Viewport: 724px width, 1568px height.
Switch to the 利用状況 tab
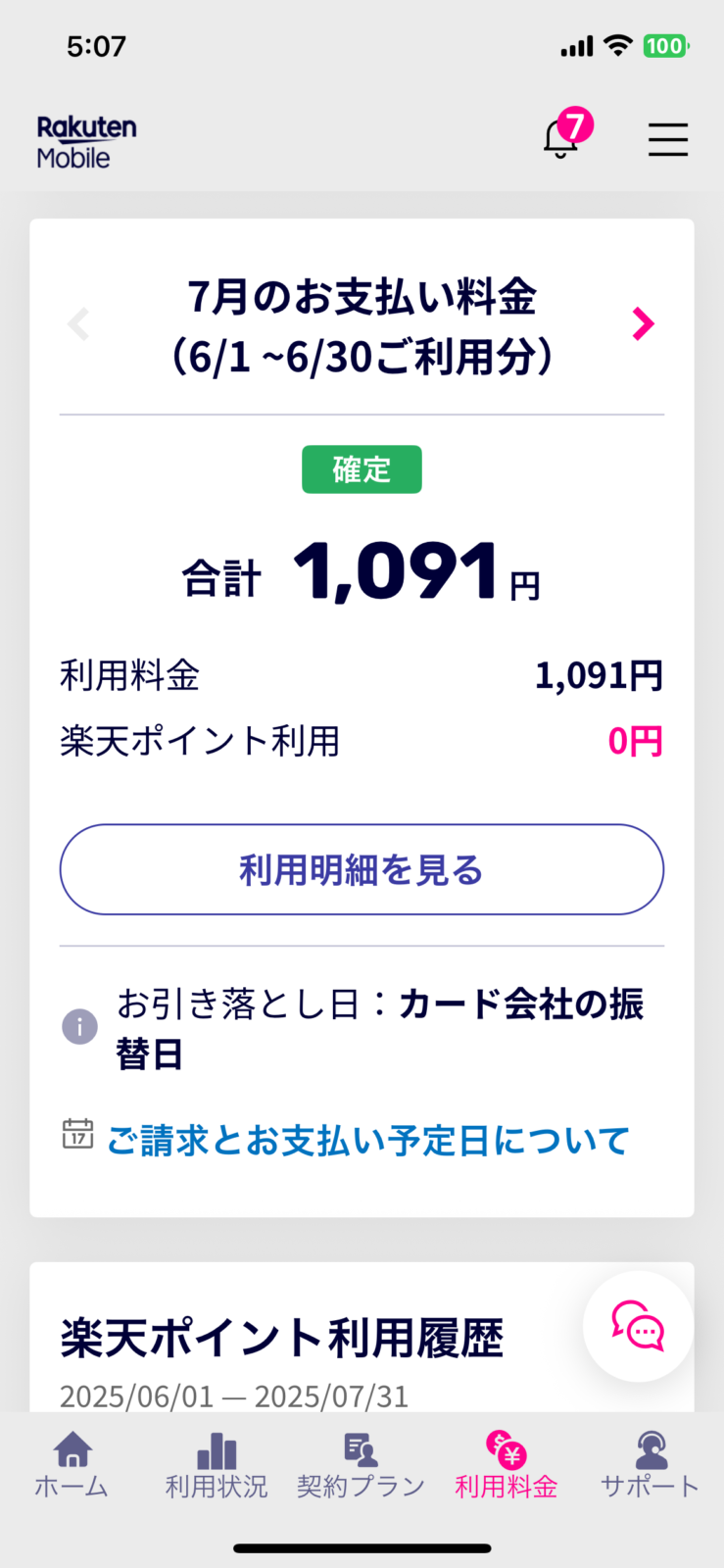coord(217,1465)
